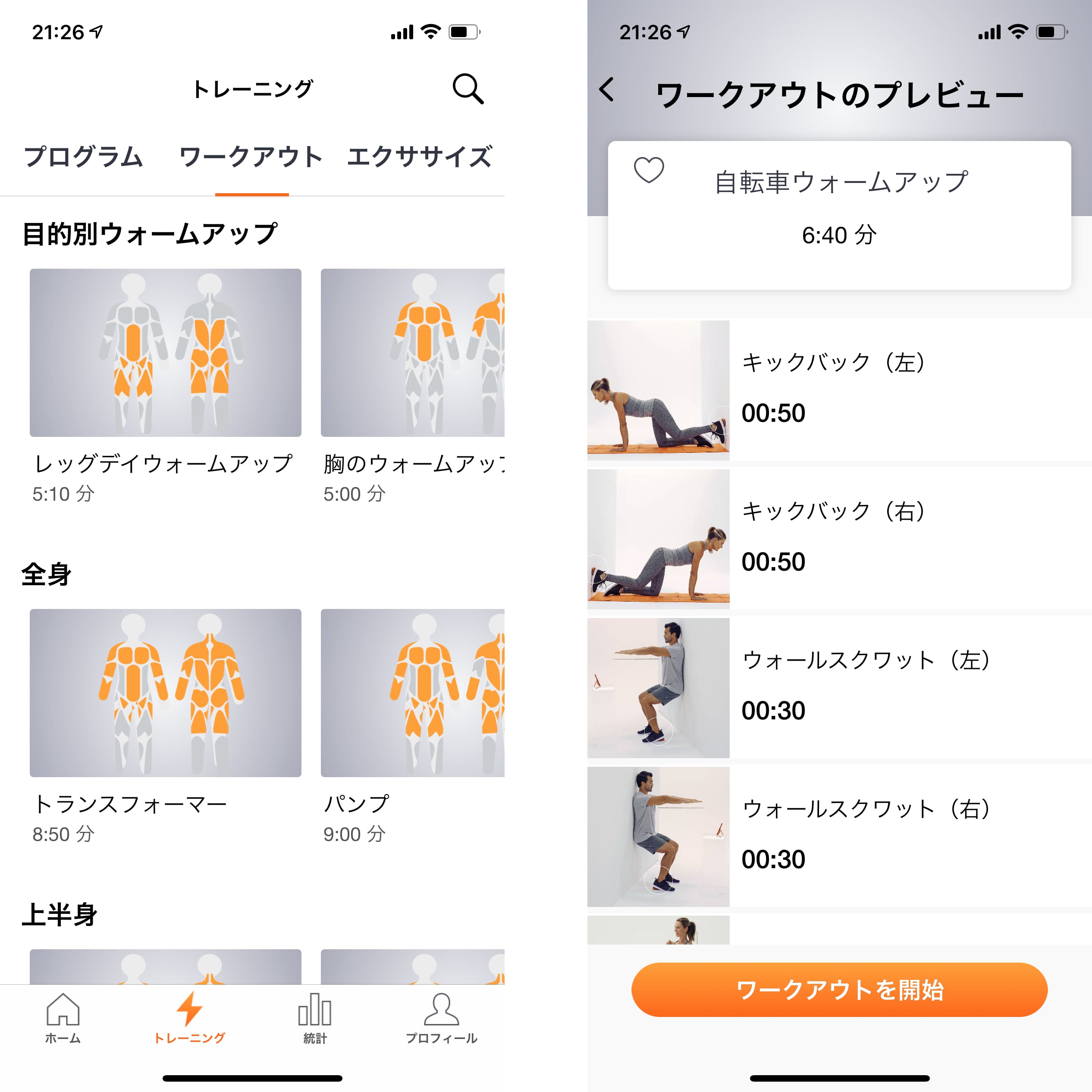Open the キックバック（左） exercise row

click(839, 390)
